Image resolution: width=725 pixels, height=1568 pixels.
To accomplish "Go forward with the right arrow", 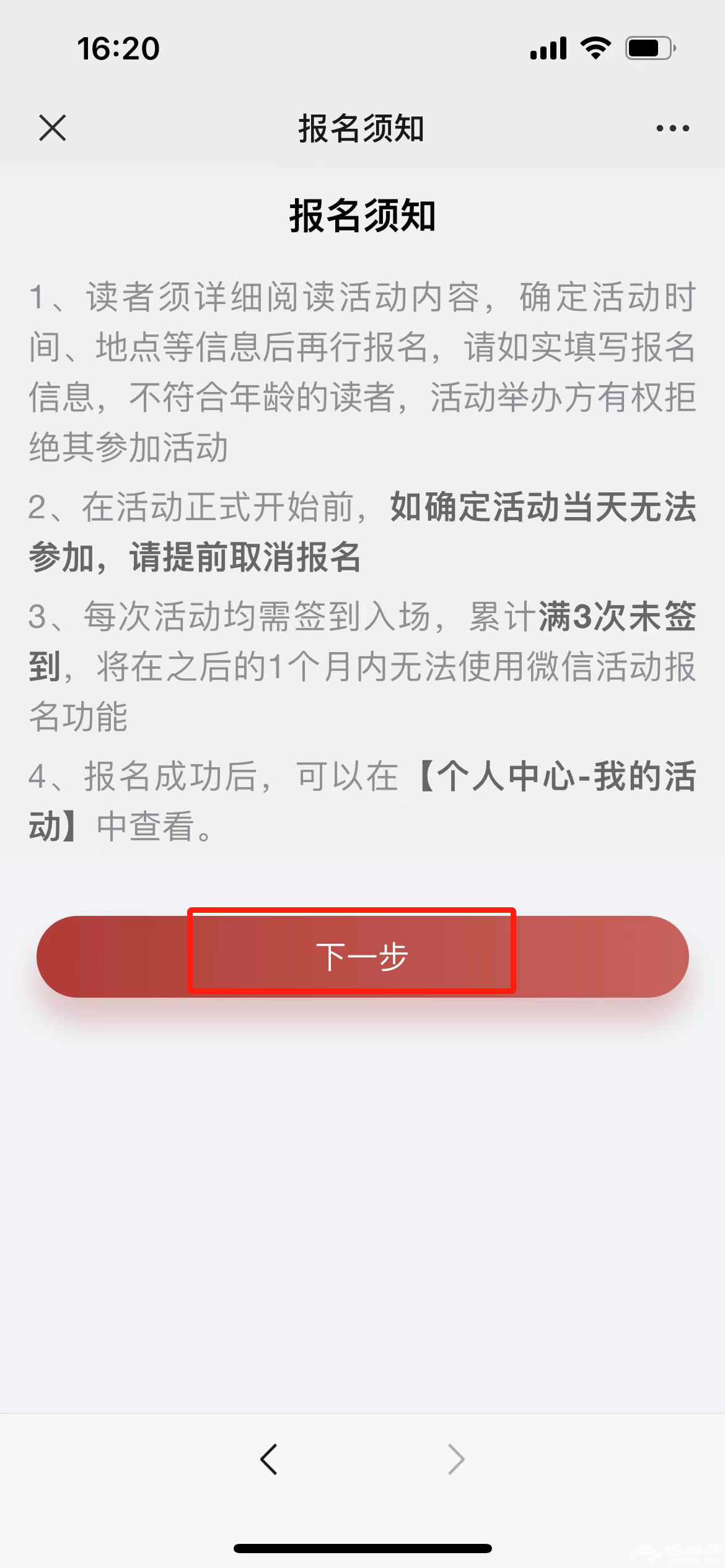I will click(x=456, y=1459).
